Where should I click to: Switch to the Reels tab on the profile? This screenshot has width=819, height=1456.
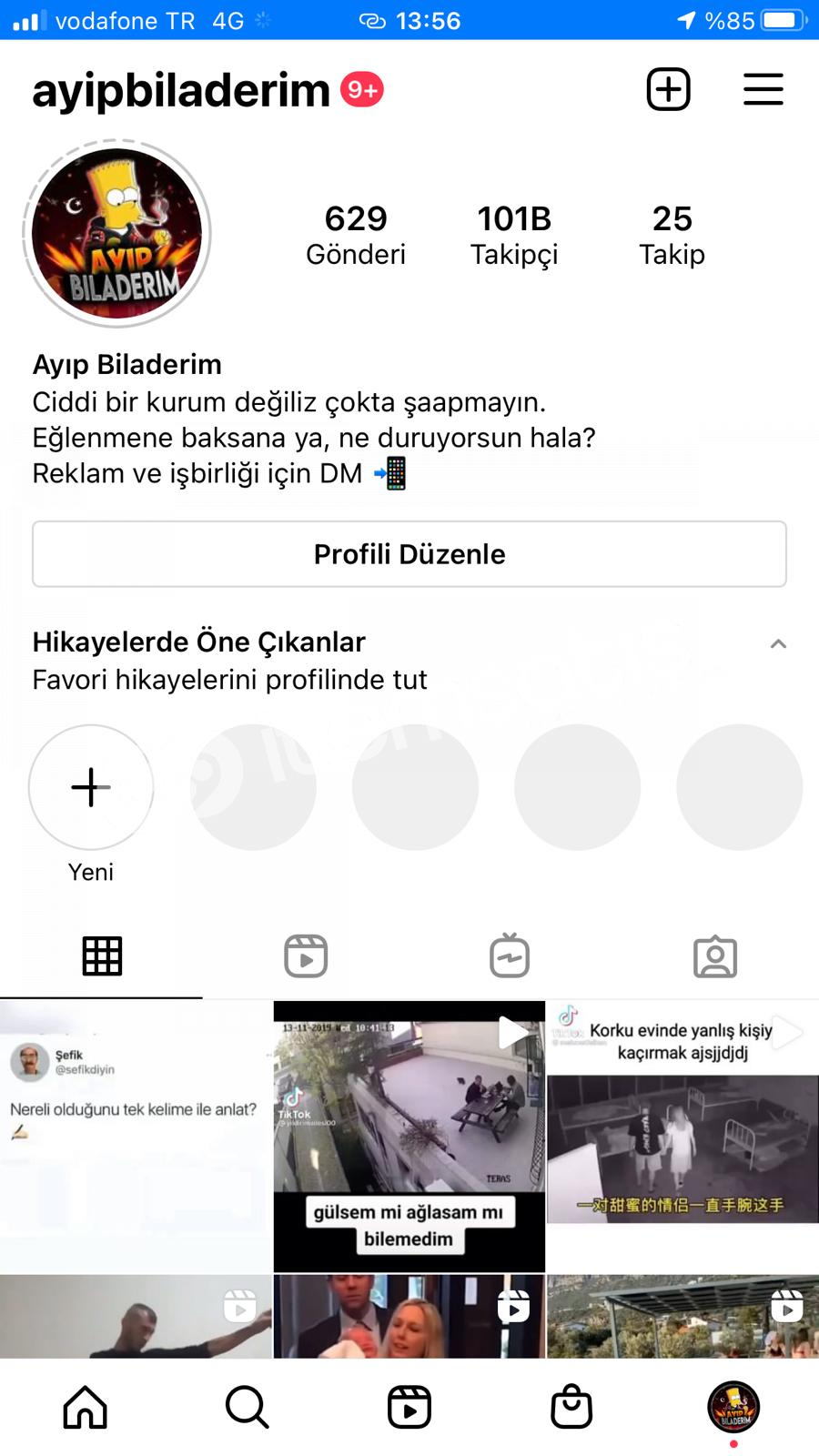pyautogui.click(x=306, y=956)
